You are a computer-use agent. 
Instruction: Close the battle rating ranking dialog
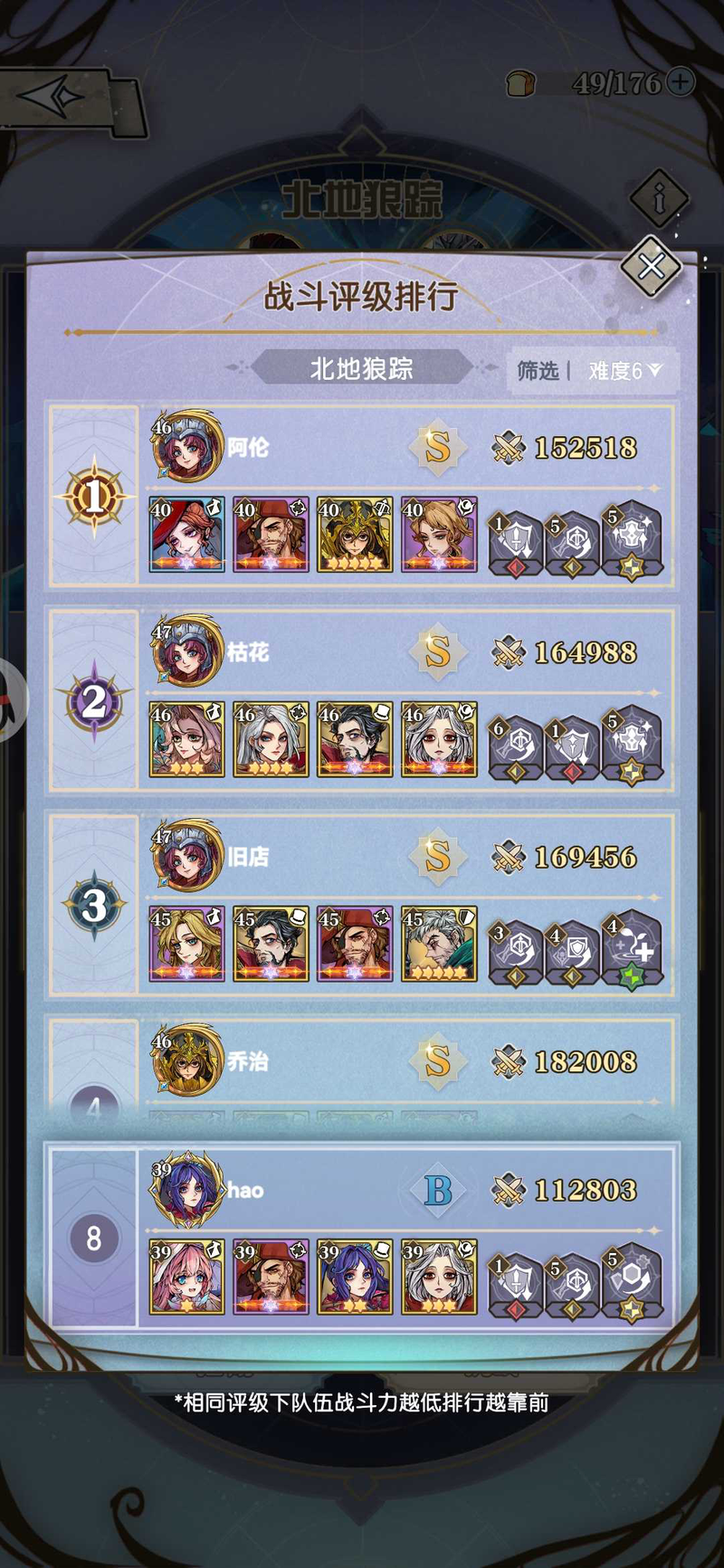652,267
